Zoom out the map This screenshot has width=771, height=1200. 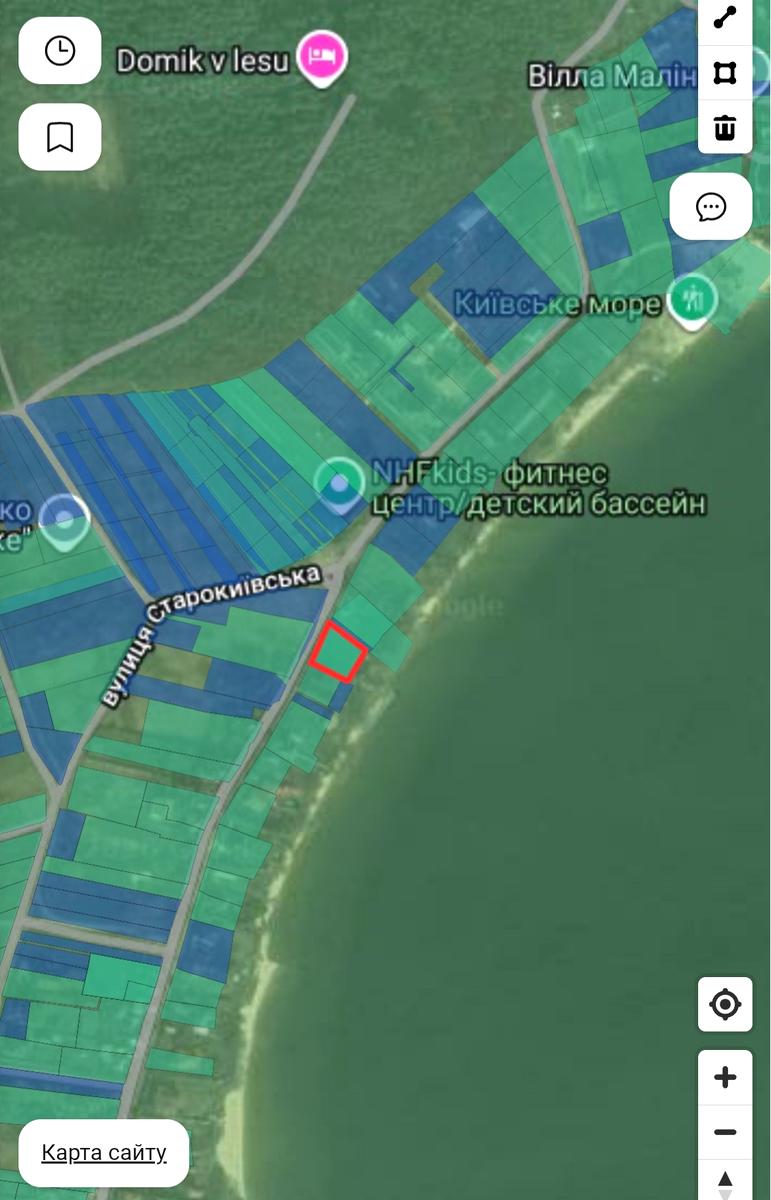725,1133
